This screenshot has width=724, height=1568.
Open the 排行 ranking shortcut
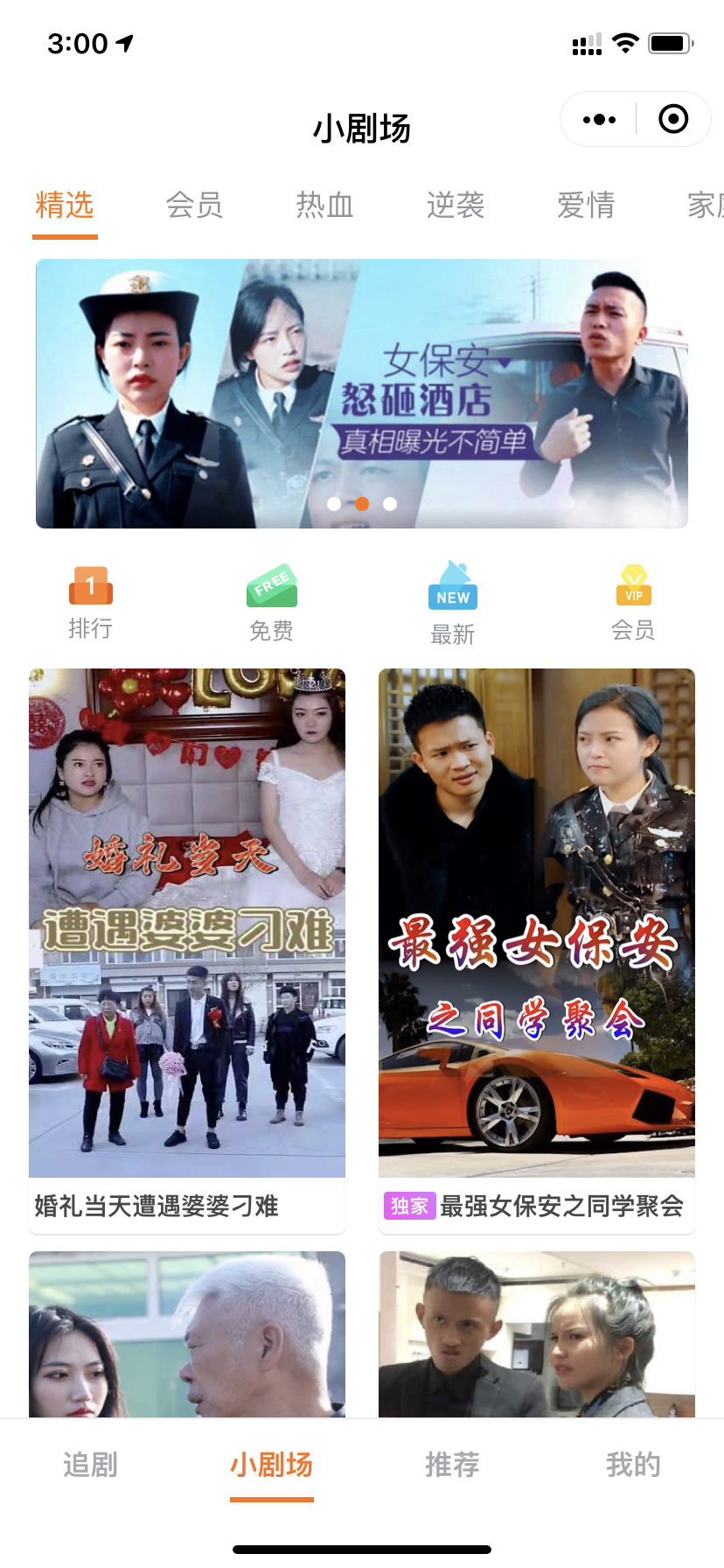[90, 604]
